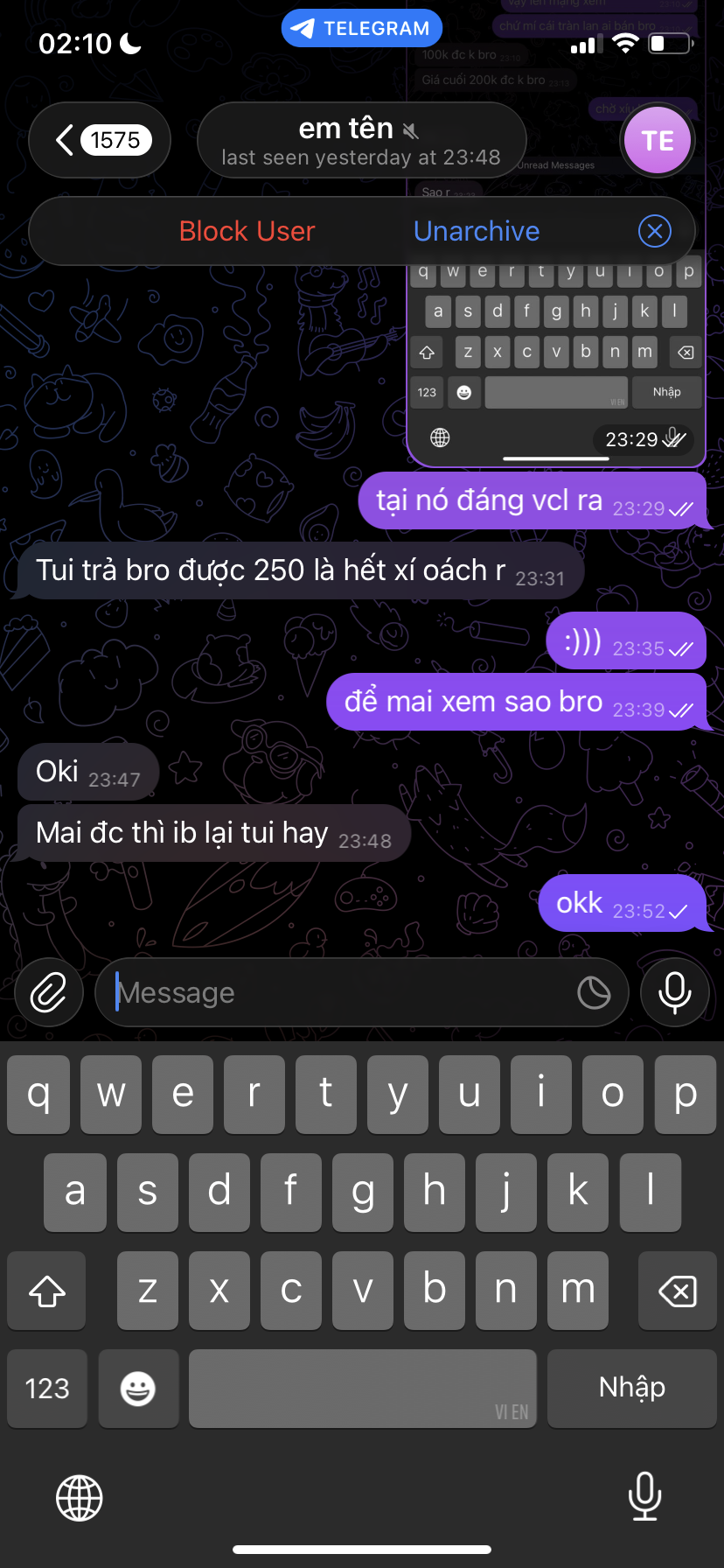
Task: Open the sticker panel icon in message field
Action: [595, 993]
